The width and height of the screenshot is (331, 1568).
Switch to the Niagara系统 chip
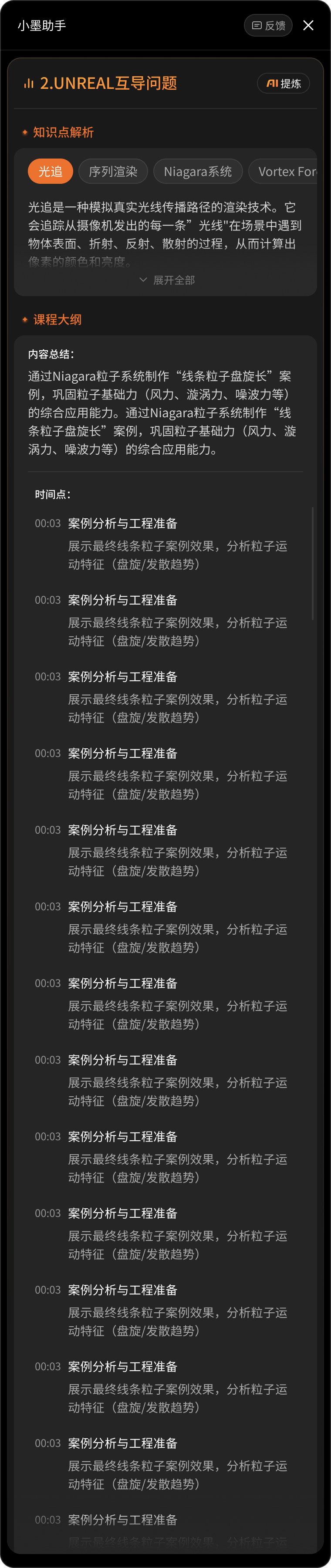(x=198, y=172)
